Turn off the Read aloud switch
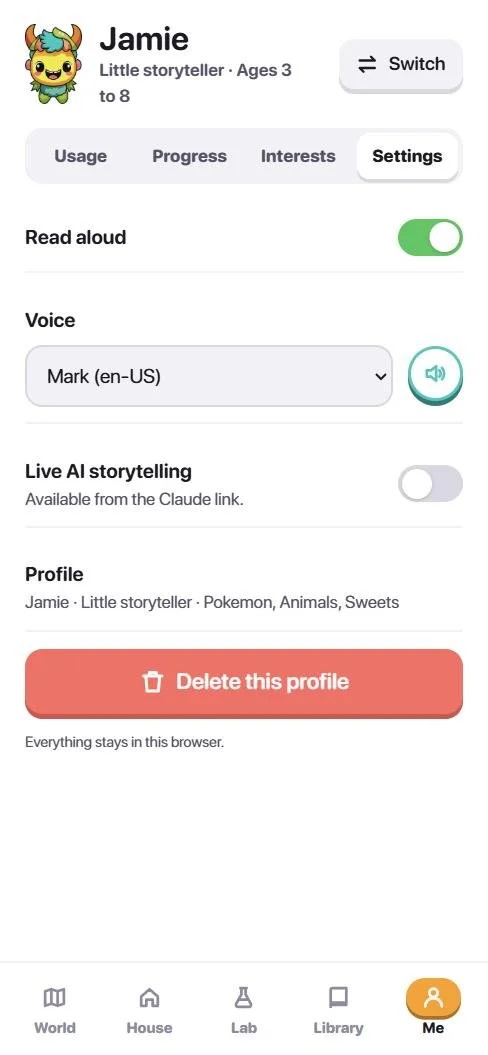 [430, 238]
